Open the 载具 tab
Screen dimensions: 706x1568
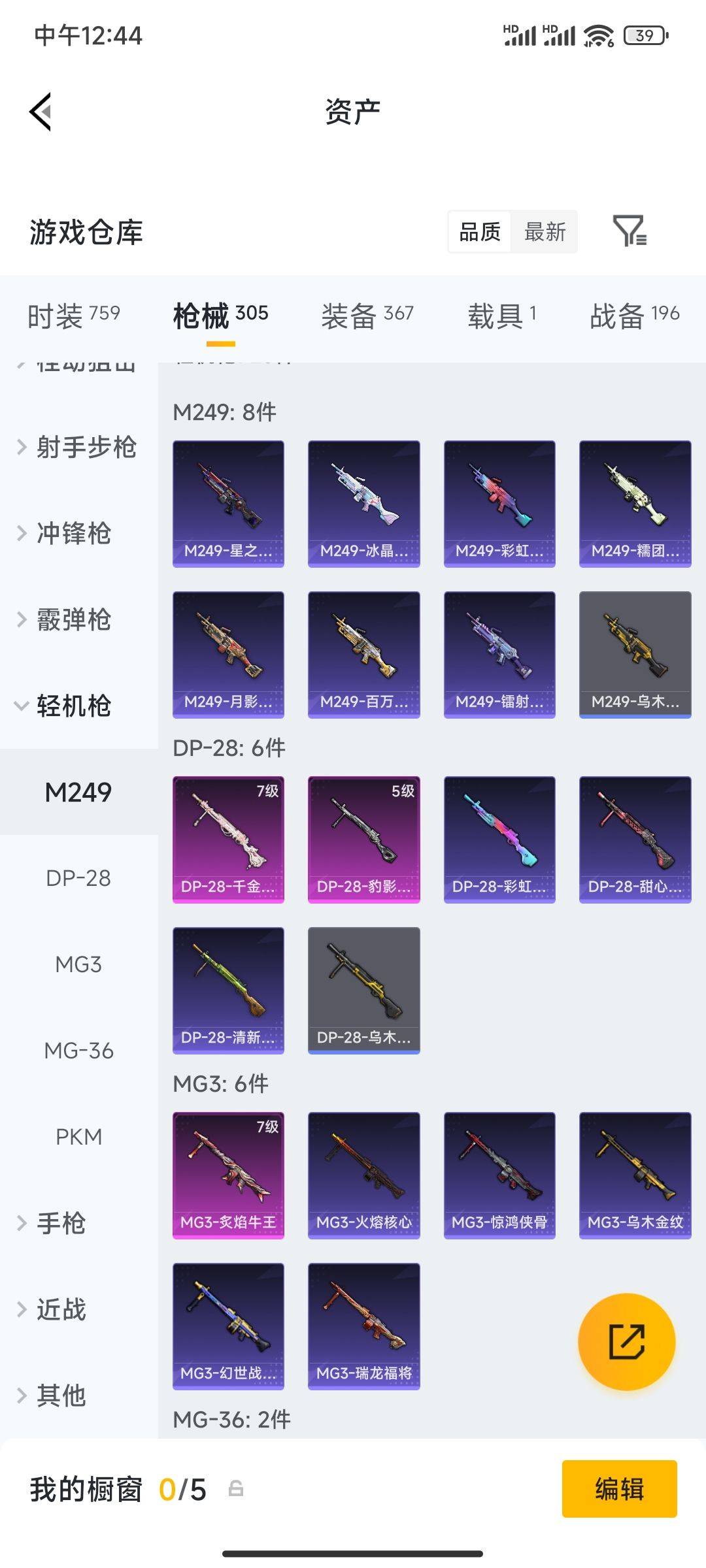tap(502, 316)
